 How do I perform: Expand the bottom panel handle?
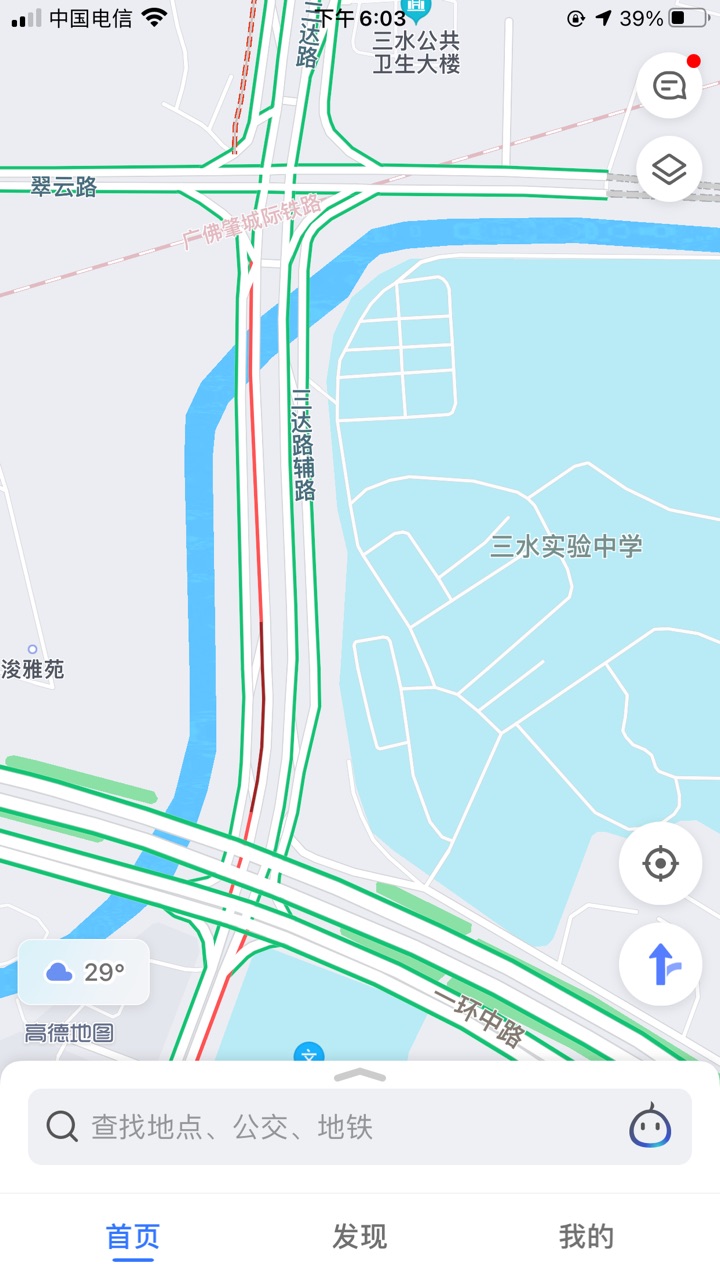360,1075
